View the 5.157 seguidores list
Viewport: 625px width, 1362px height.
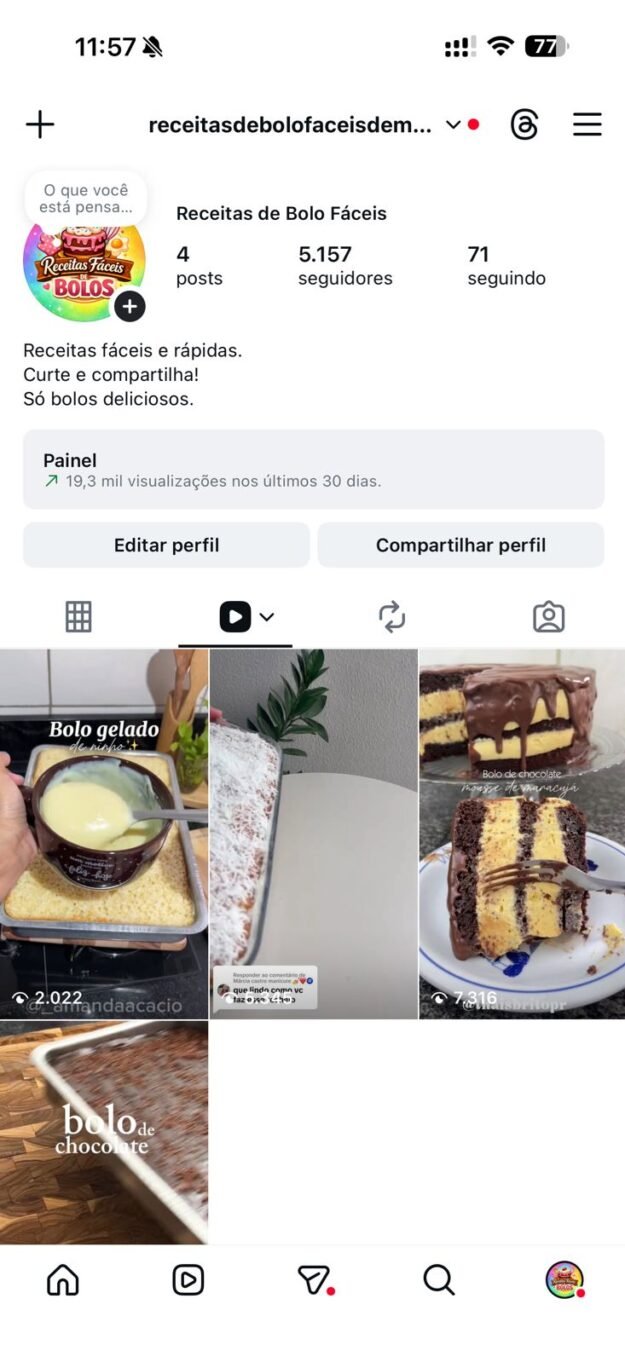[x=345, y=265]
